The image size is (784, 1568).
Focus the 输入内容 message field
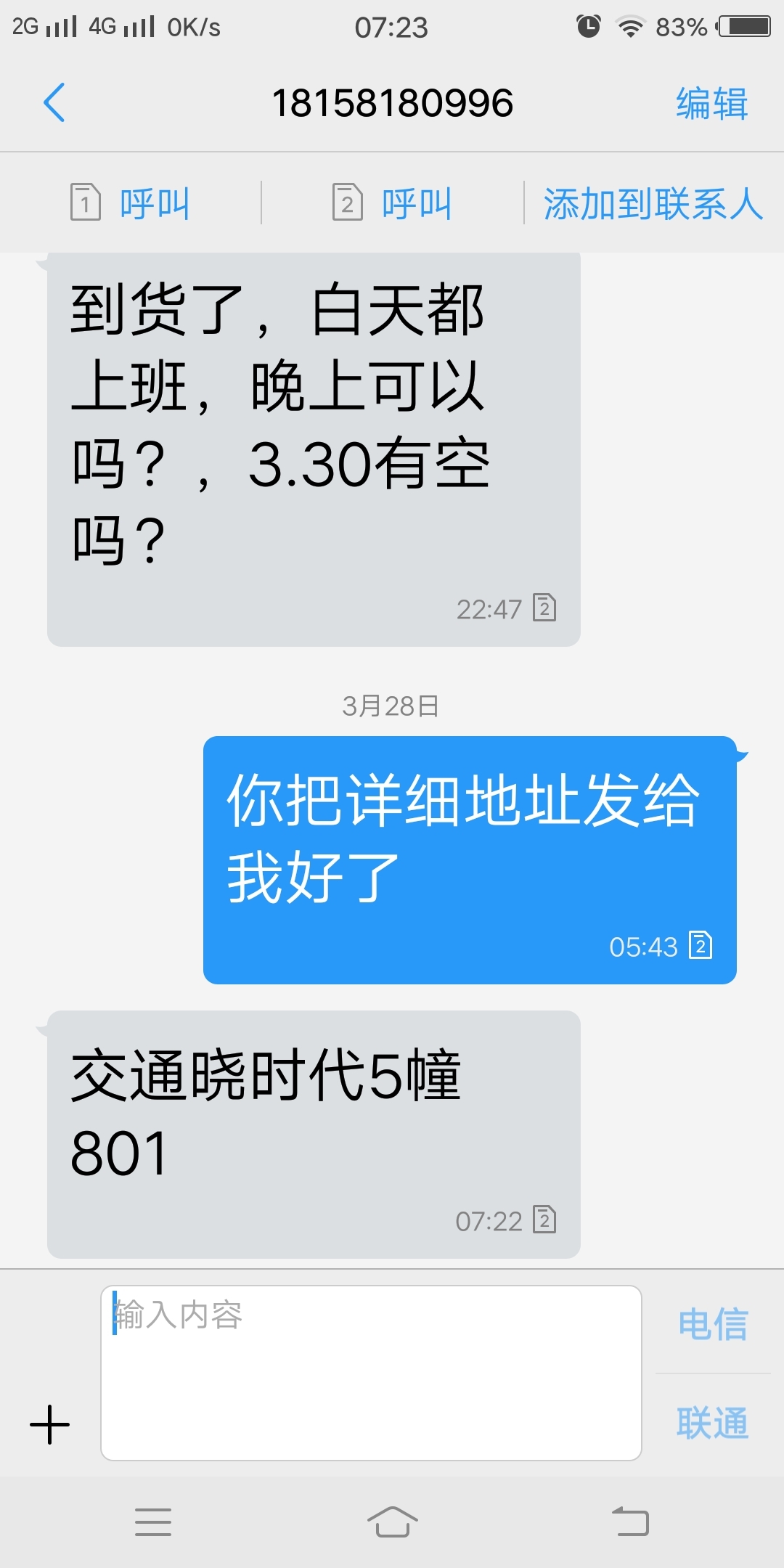point(371,1373)
